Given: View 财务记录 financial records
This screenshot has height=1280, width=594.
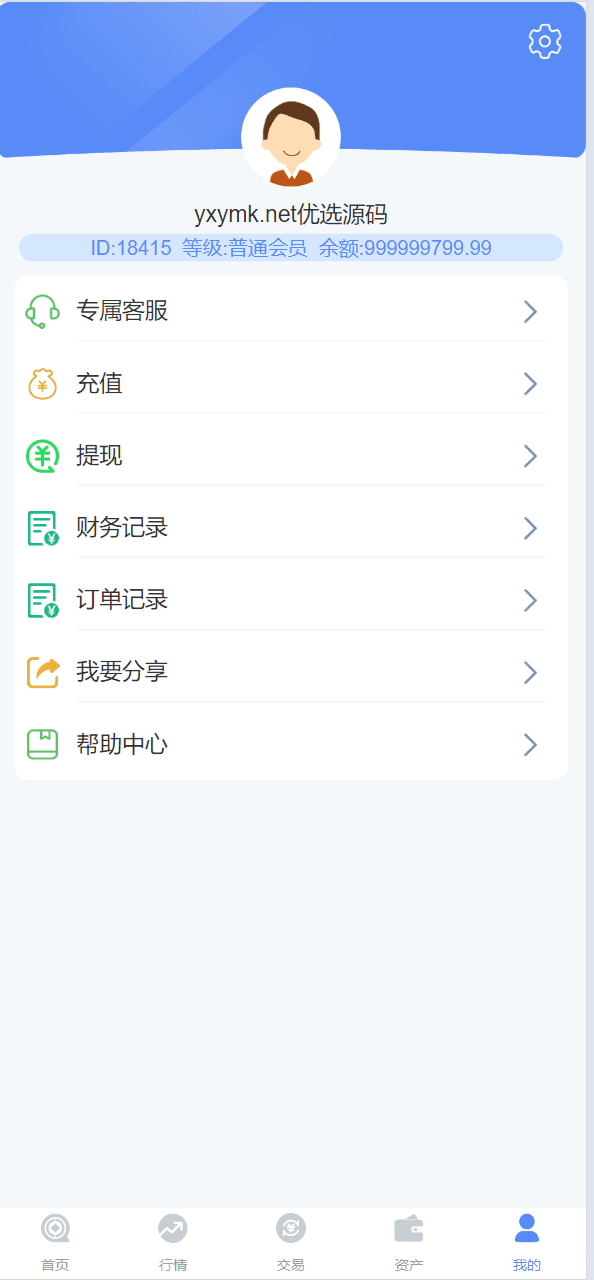Looking at the screenshot, I should 291,528.
